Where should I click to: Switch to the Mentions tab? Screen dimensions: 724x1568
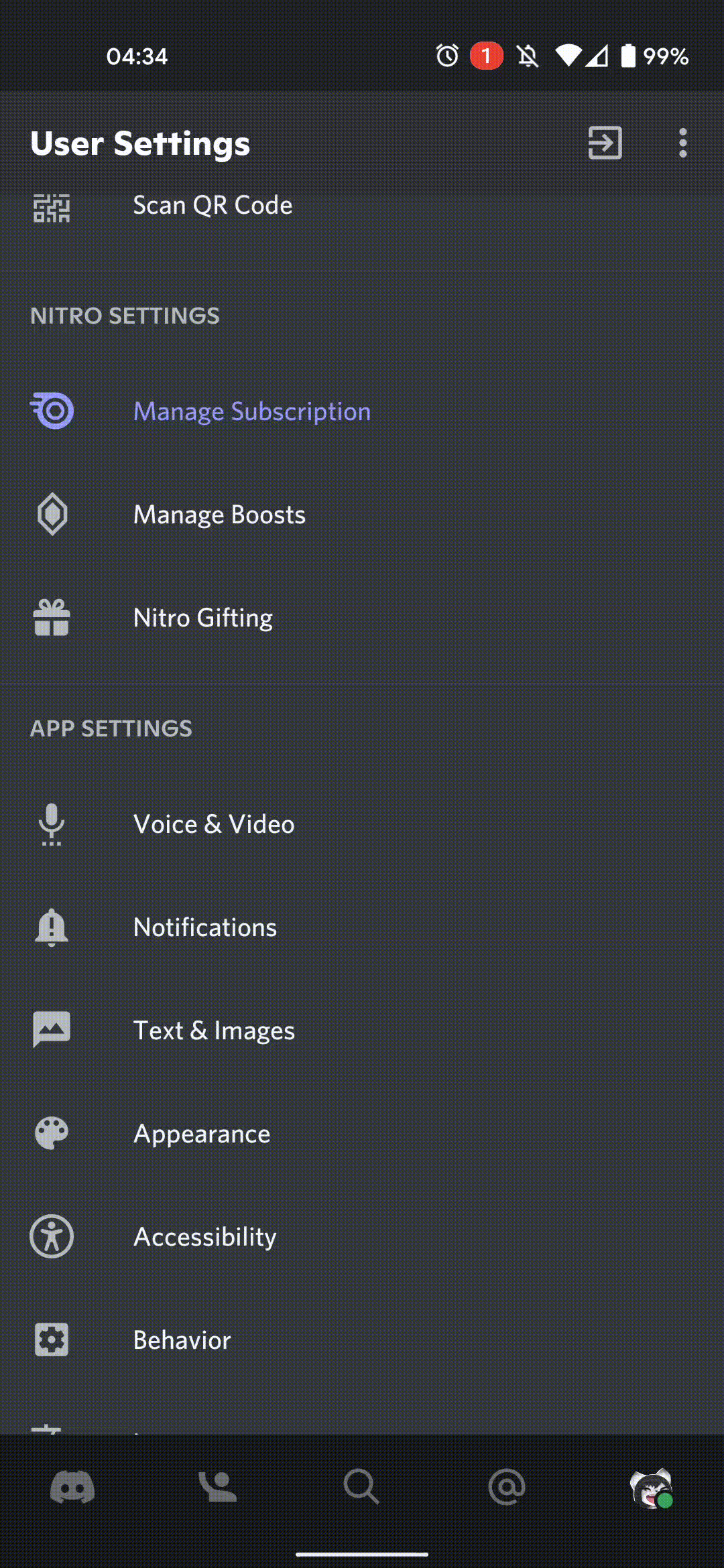(x=507, y=1488)
